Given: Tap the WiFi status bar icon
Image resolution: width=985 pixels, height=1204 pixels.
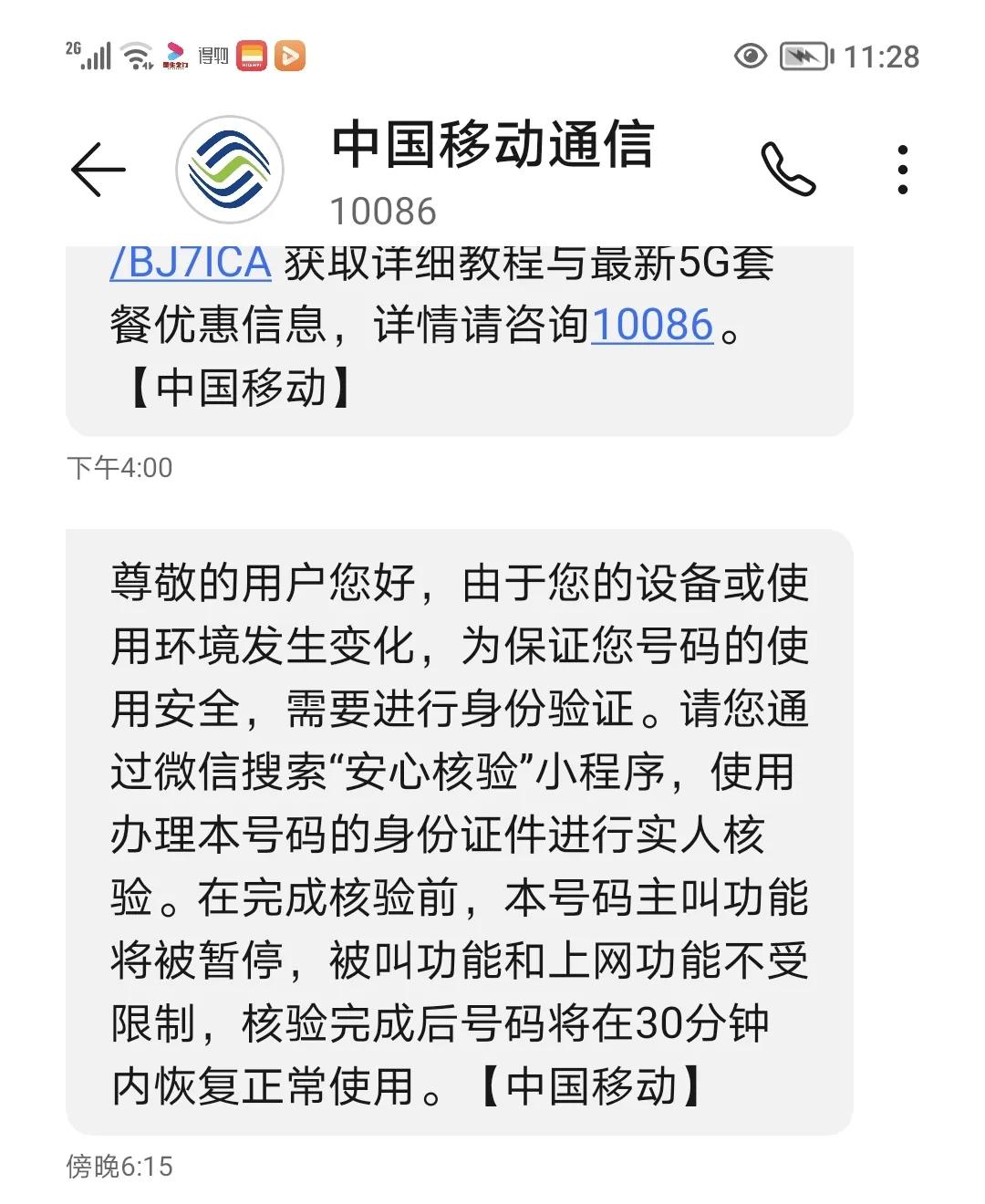Looking at the screenshot, I should point(135,55).
